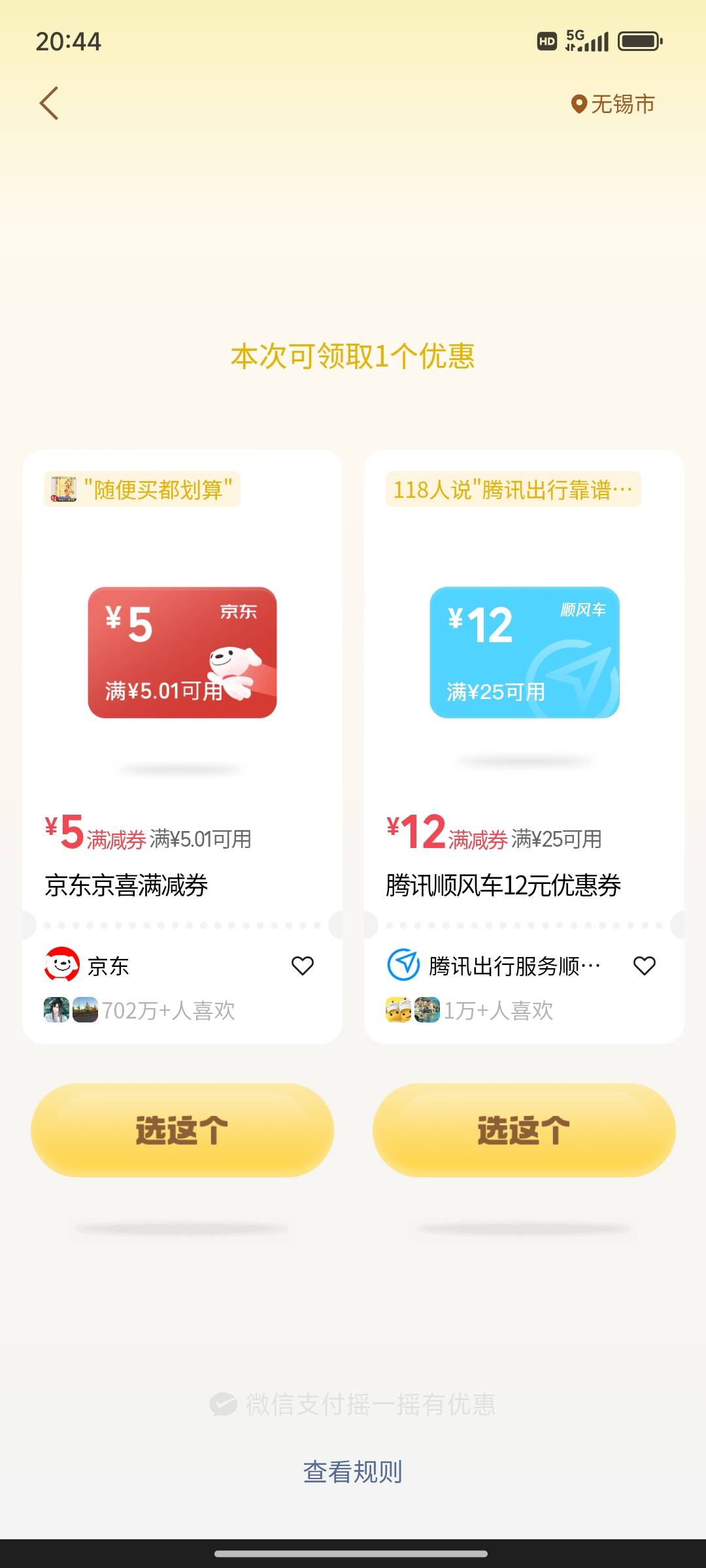Open the 查看规则 link
Image resolution: width=706 pixels, height=1568 pixels.
353,1472
